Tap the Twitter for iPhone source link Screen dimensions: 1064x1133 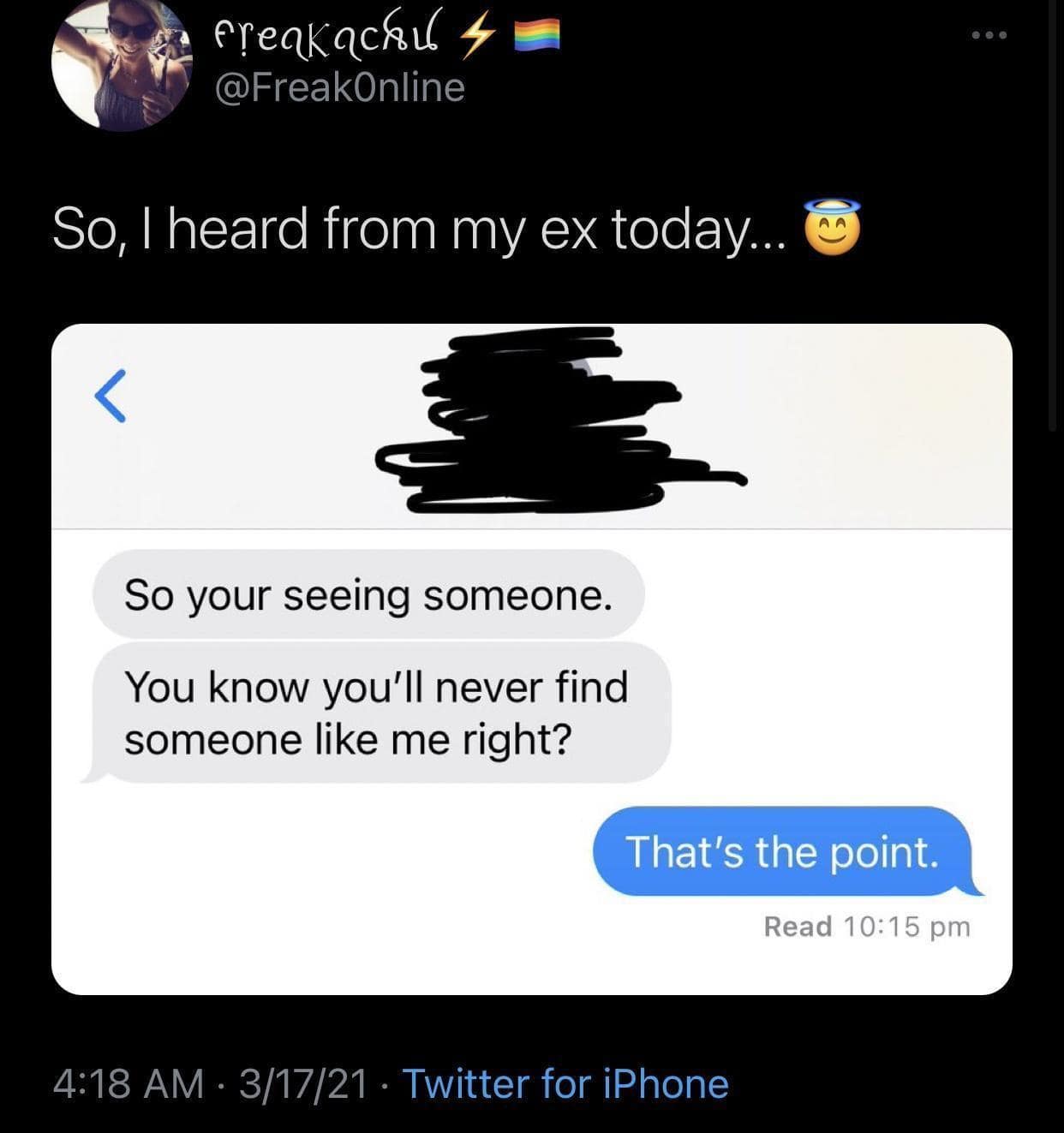565,1083
